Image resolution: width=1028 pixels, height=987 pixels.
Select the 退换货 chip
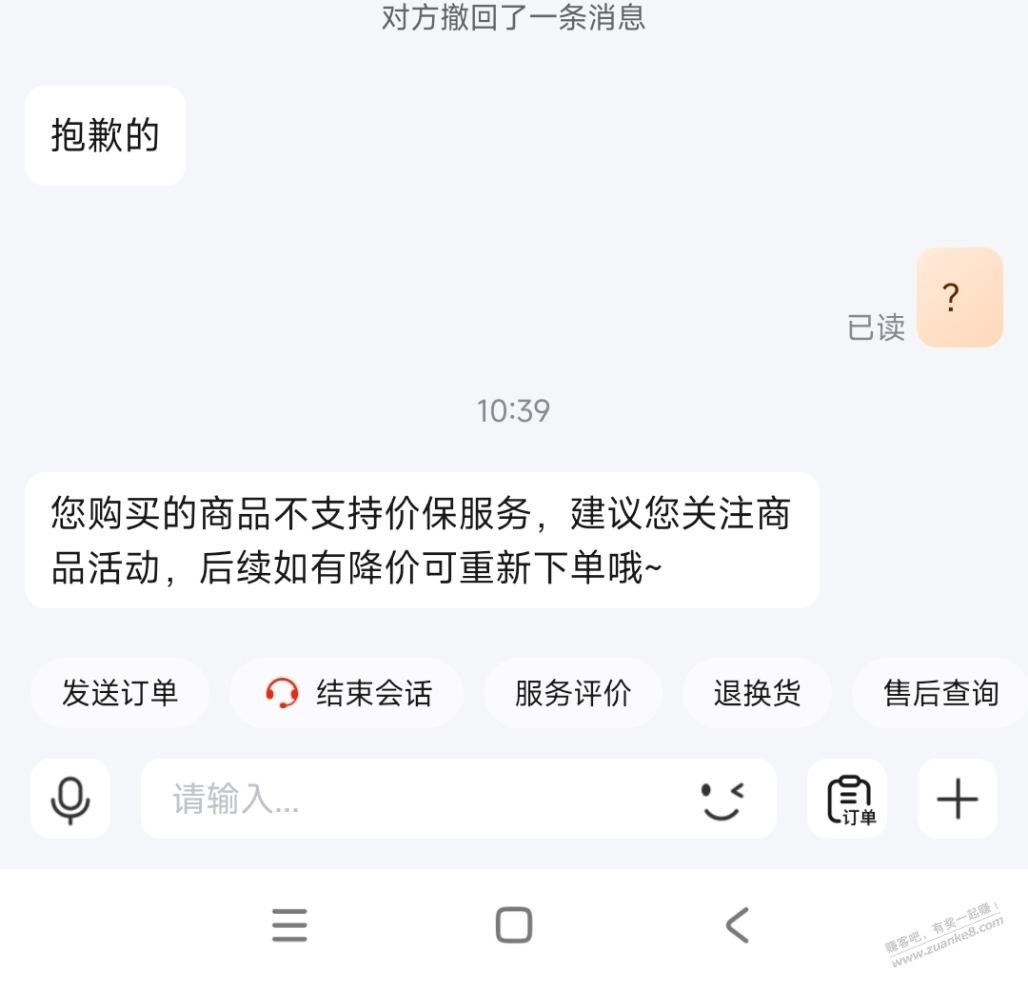757,692
